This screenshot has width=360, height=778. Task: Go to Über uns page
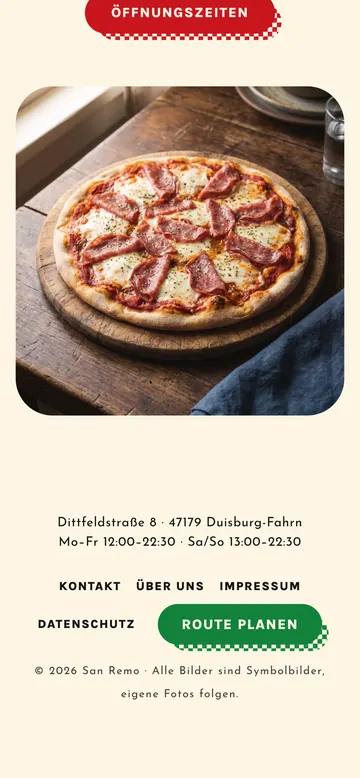pyautogui.click(x=170, y=586)
